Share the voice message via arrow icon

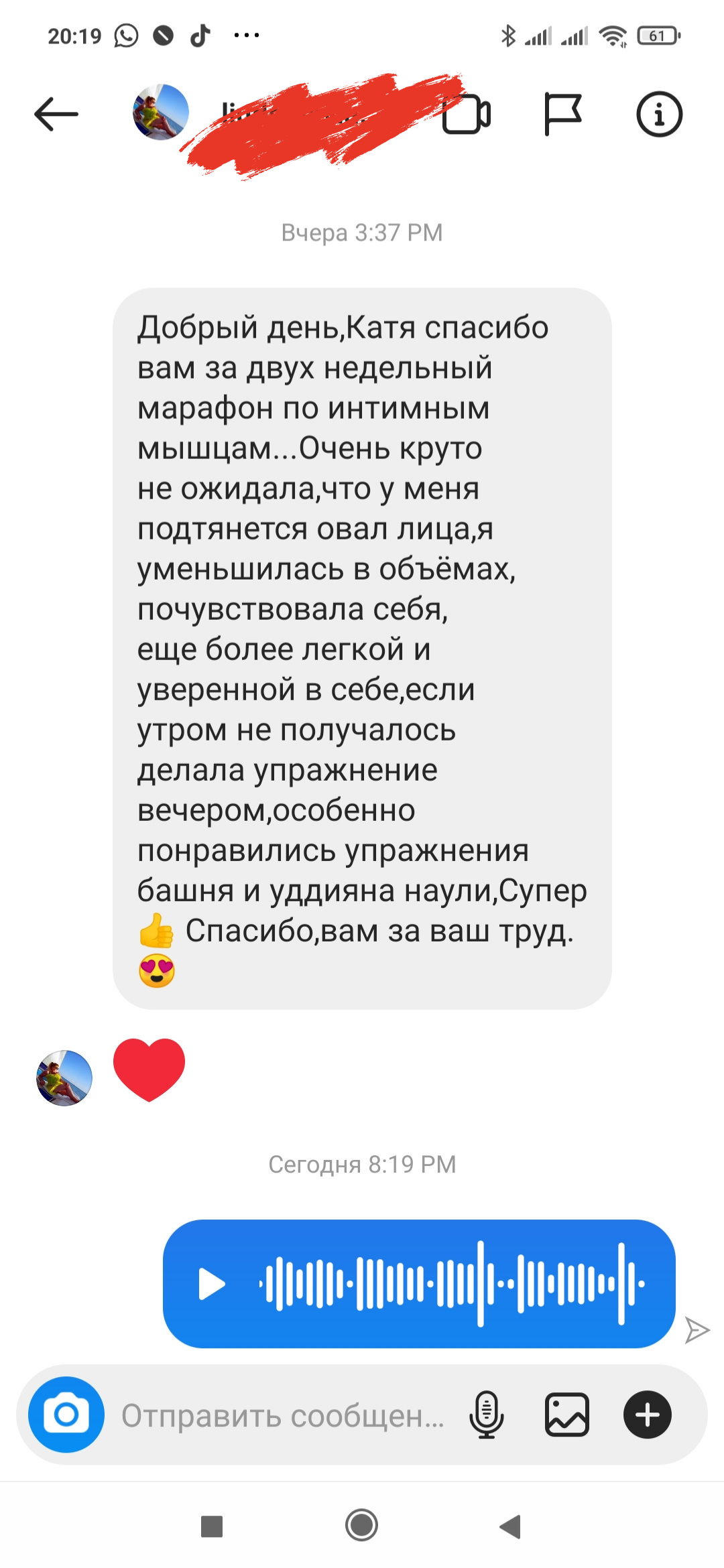(x=697, y=1330)
